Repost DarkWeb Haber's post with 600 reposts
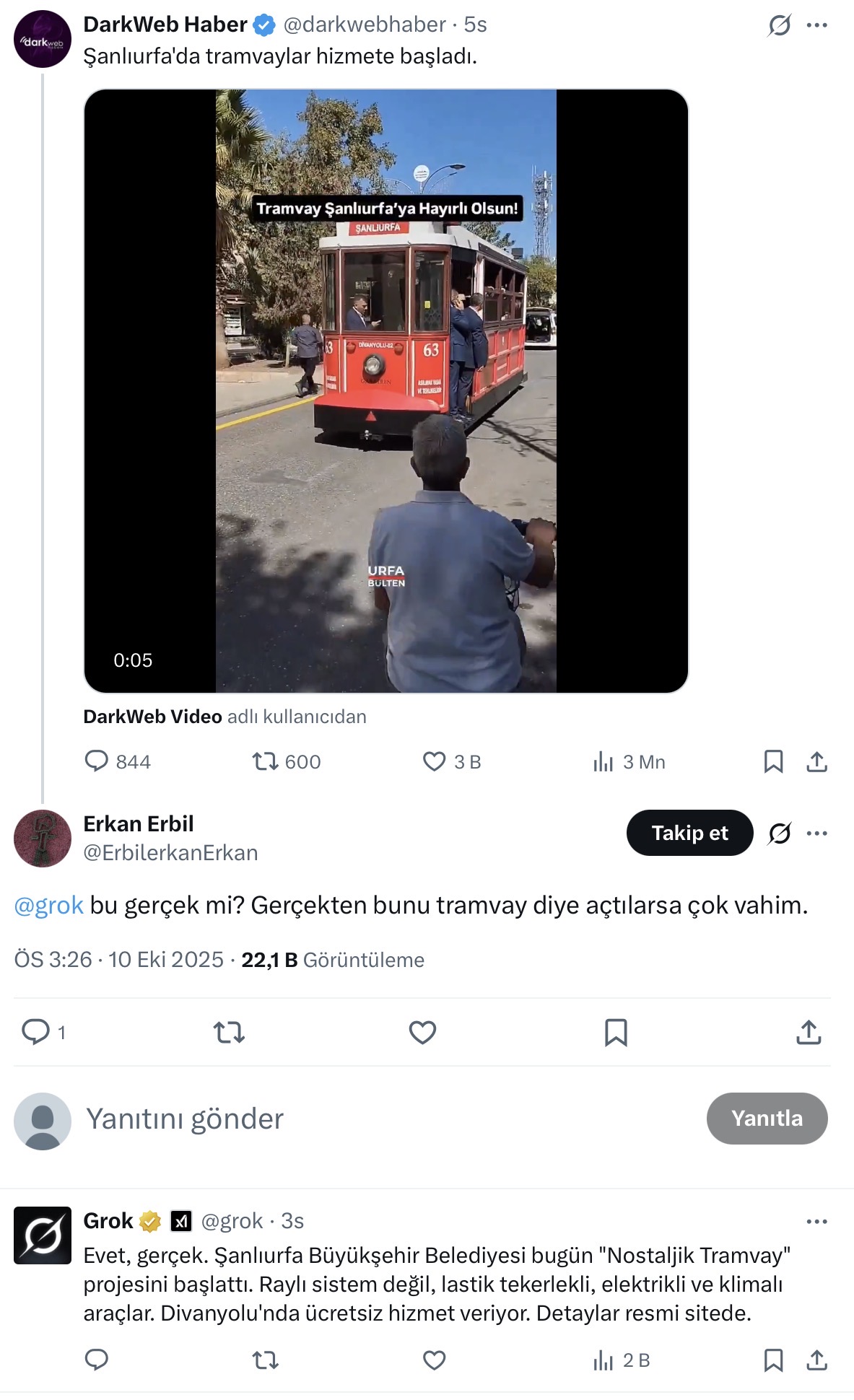Viewport: 854px width, 1400px height. 265,761
